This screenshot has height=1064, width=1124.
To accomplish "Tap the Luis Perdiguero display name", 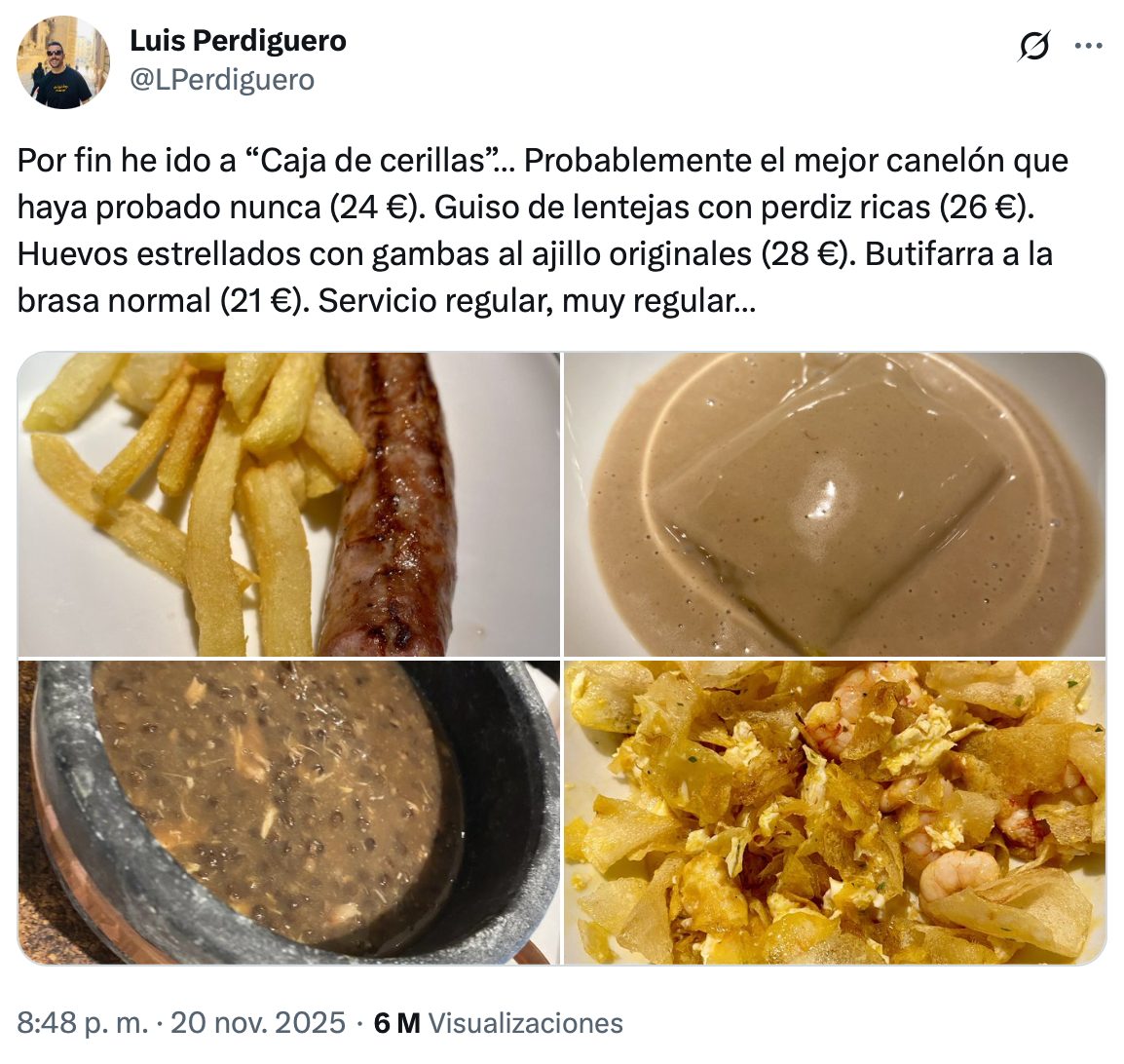I will 238,41.
